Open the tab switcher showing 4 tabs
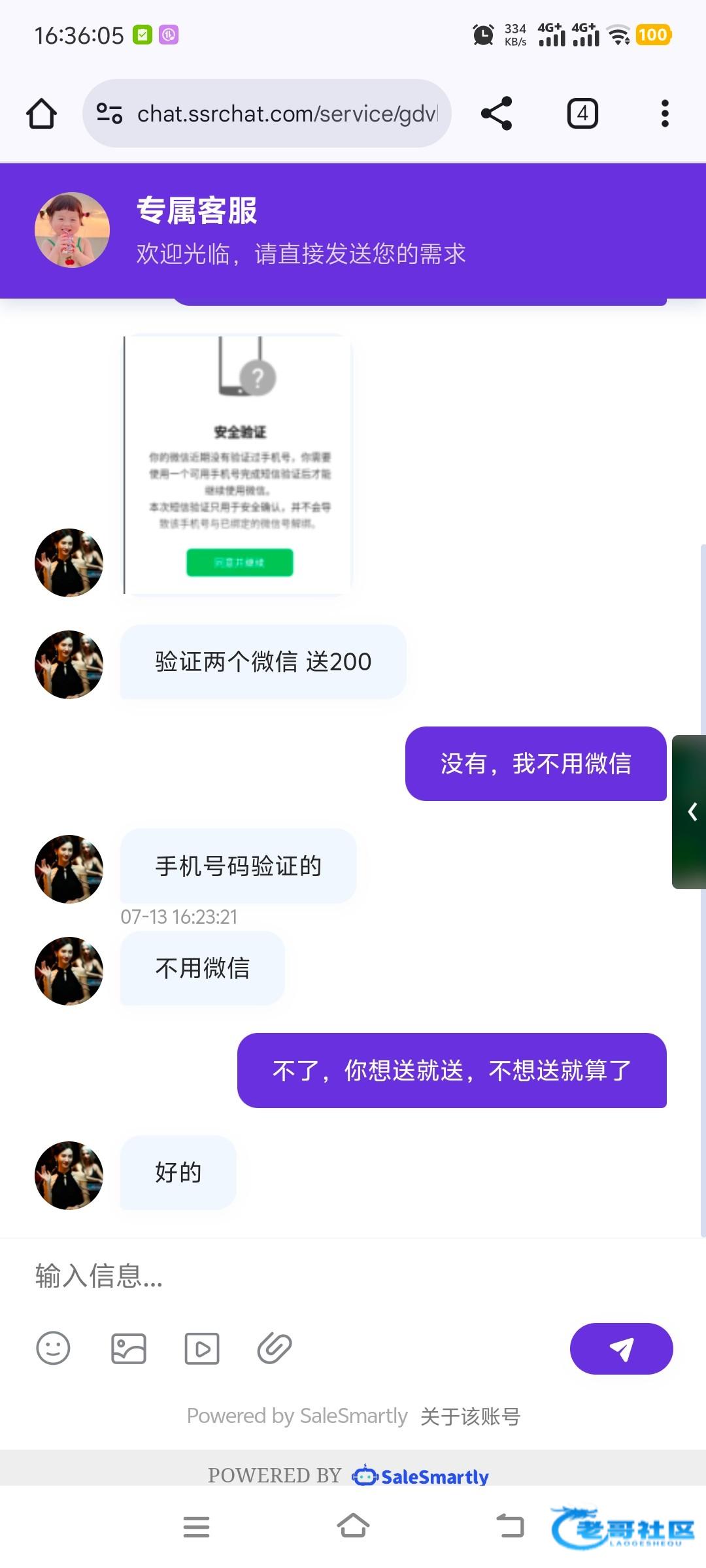706x1568 pixels. (x=582, y=114)
